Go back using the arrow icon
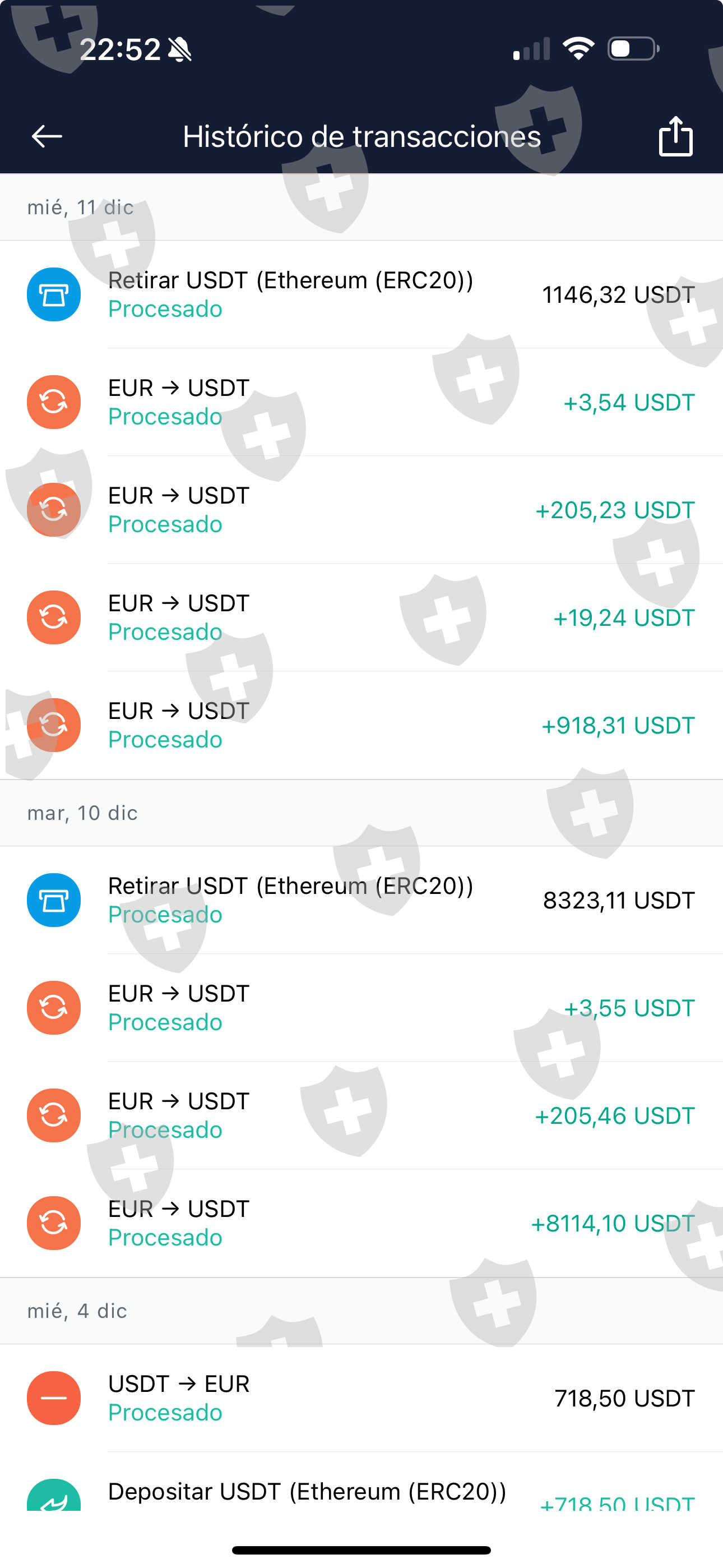This screenshot has width=723, height=1568. (47, 136)
